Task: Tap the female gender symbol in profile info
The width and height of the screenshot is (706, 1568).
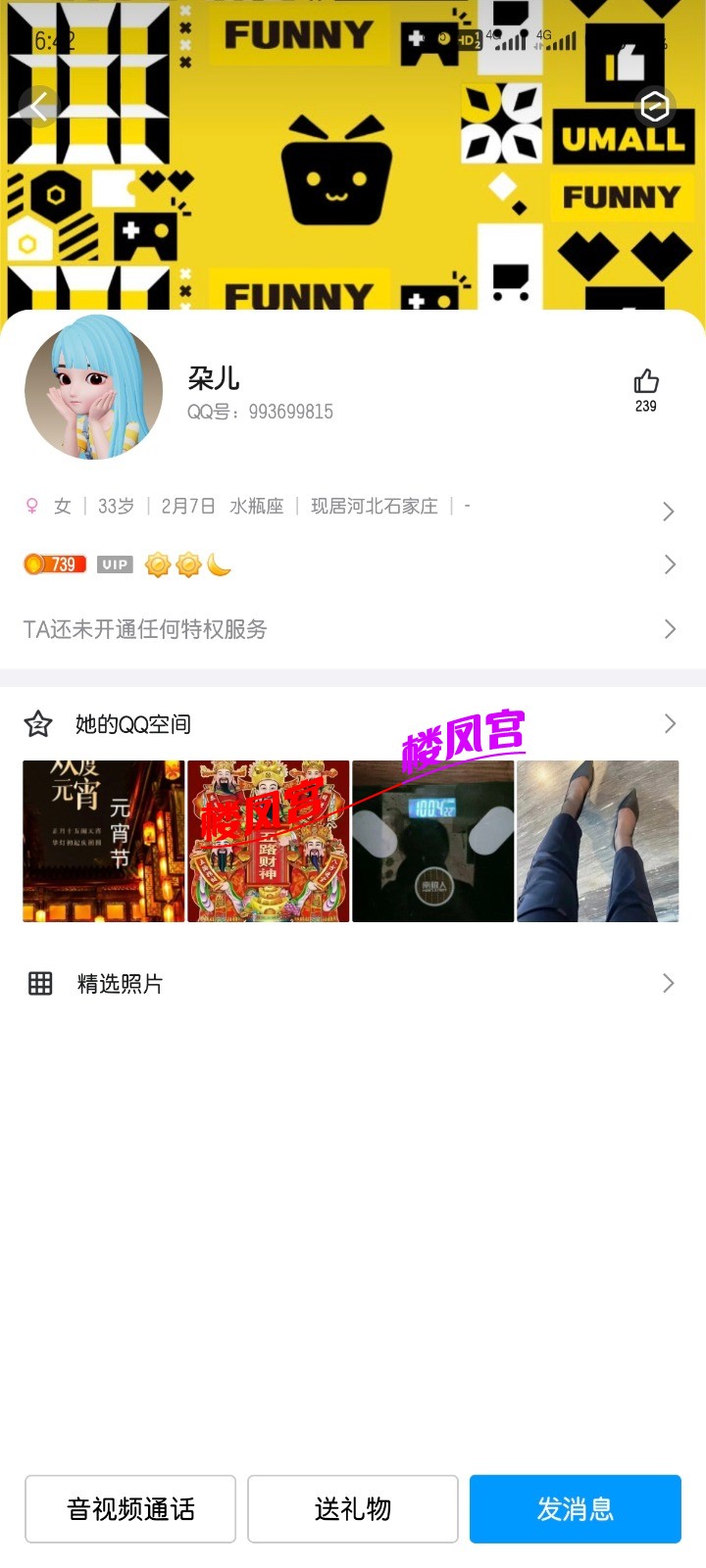Action: (x=32, y=506)
